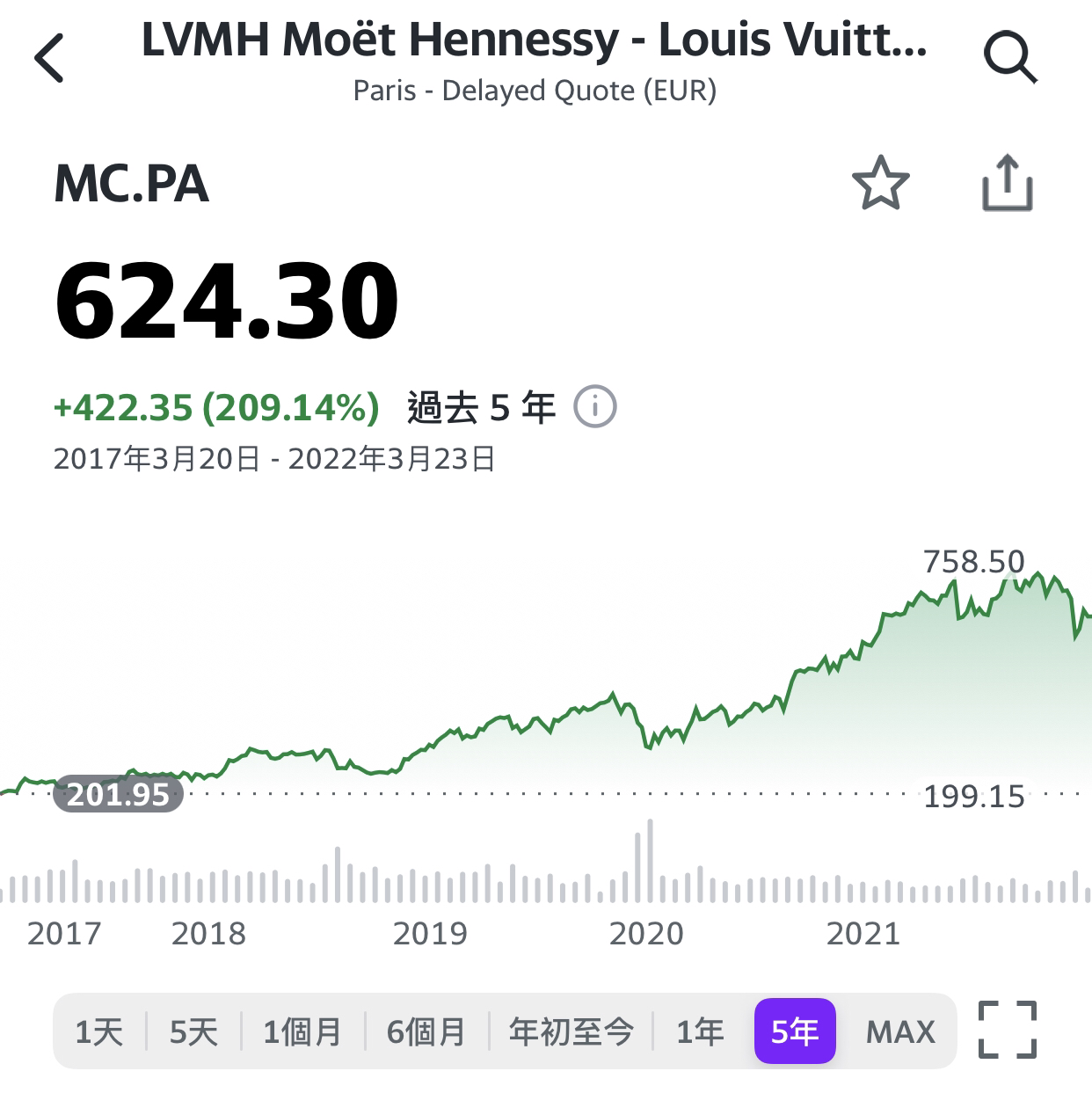The image size is (1092, 1093).
Task: Open the search magnifier icon
Action: (1009, 58)
